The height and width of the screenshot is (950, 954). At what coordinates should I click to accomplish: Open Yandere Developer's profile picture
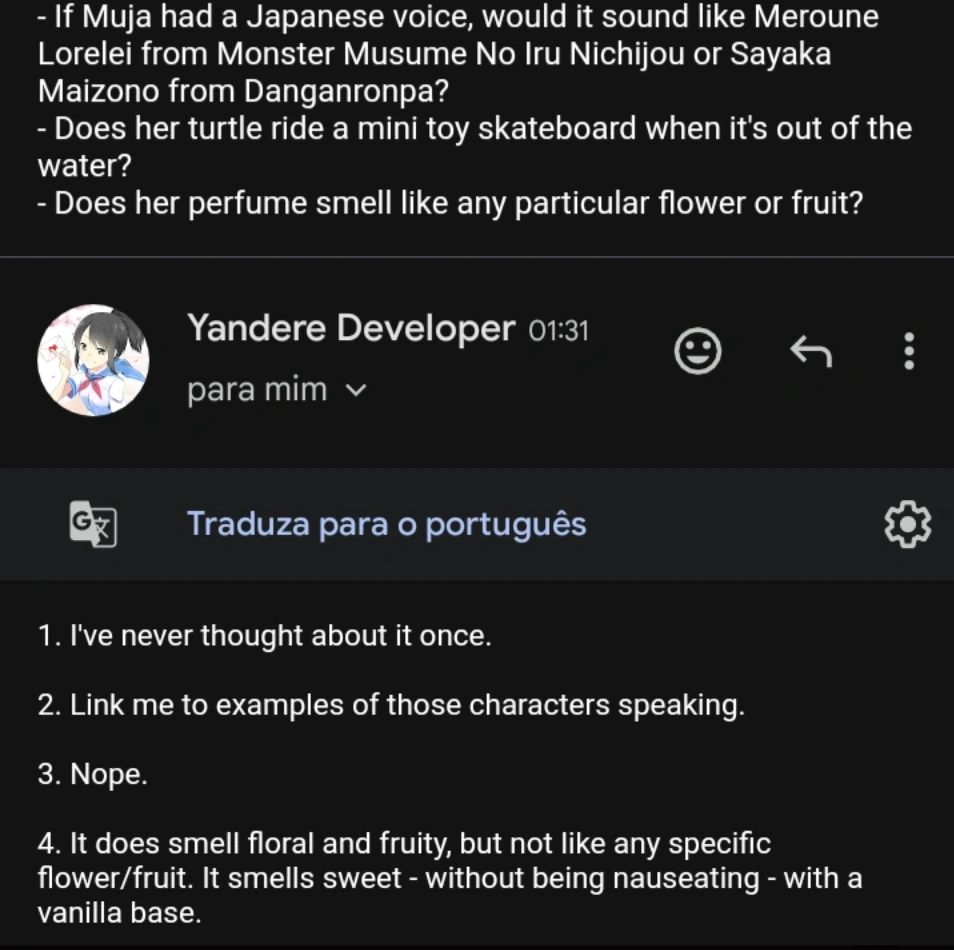tap(93, 360)
